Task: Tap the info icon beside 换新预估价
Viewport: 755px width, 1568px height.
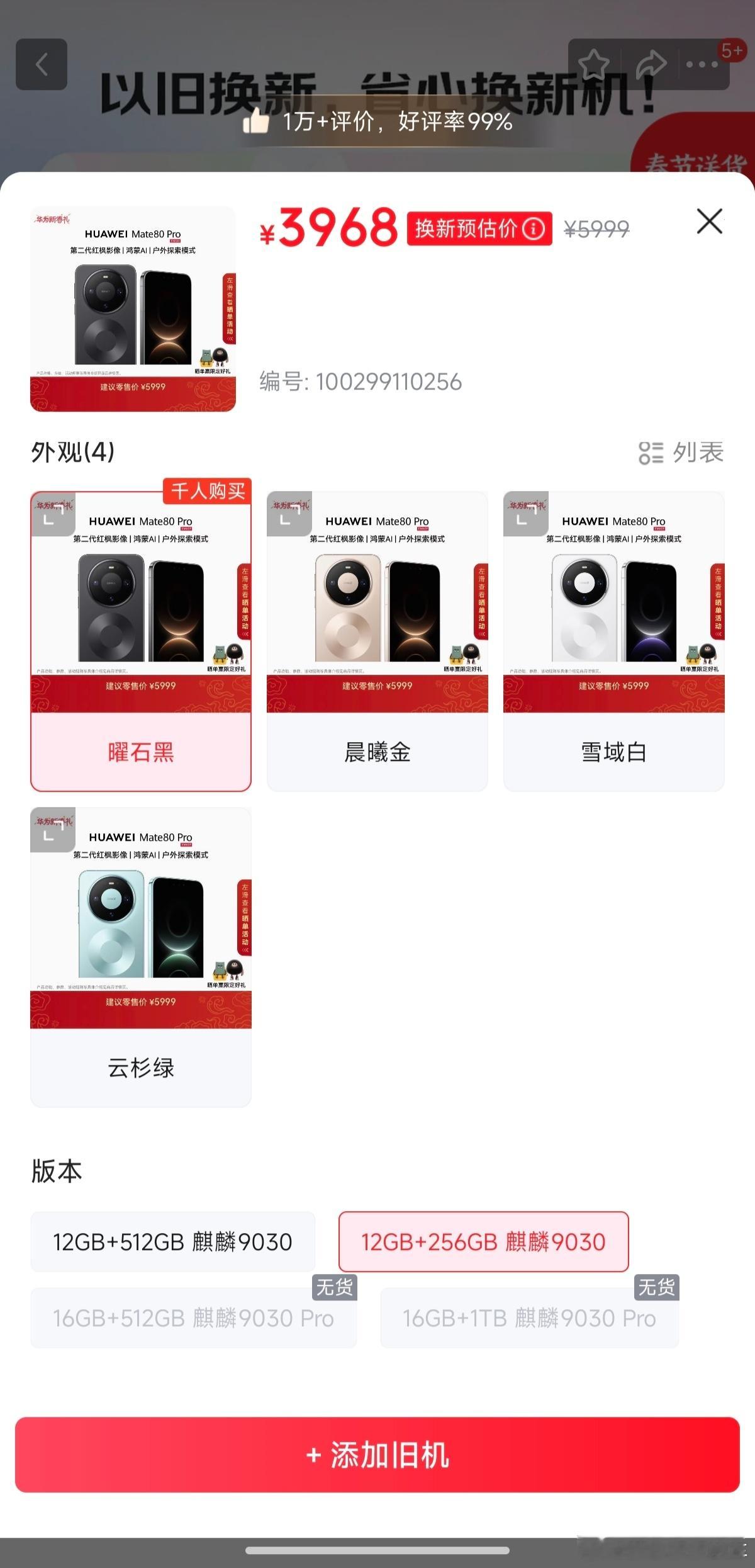Action: point(532,228)
